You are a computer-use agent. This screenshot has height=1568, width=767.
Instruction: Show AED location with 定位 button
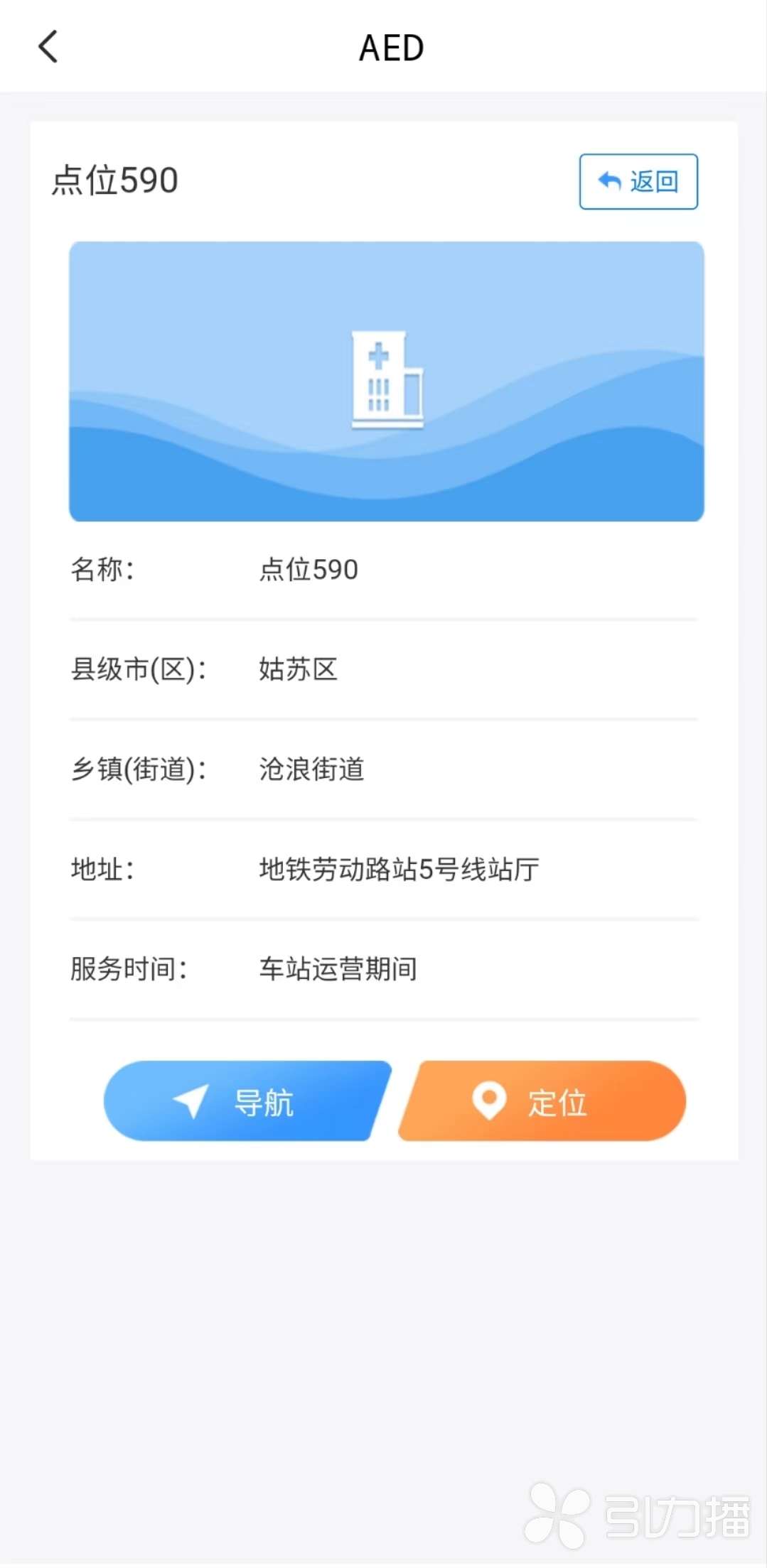coord(543,1101)
